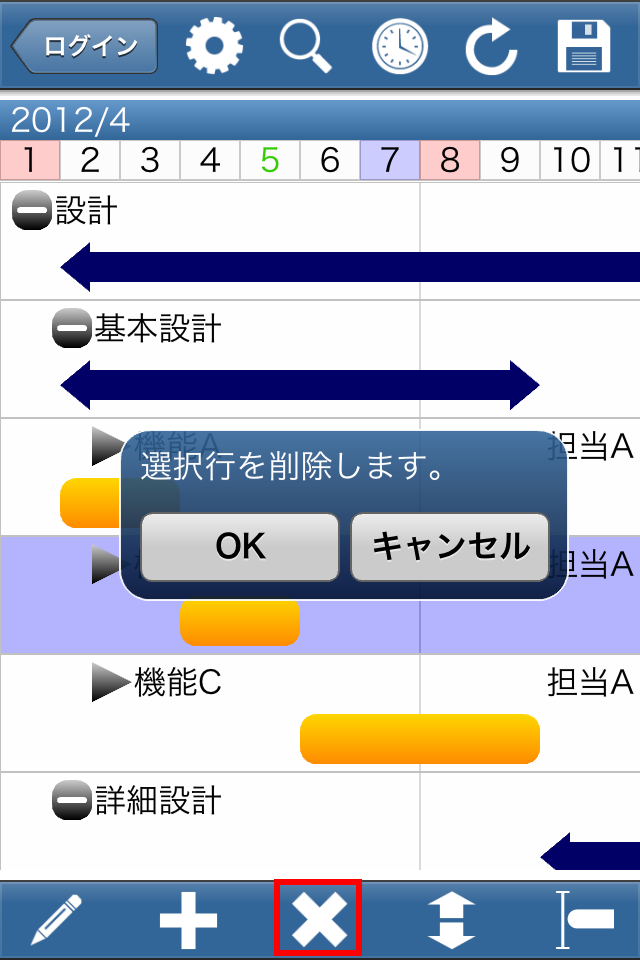Collapse the 基本設計 group
640x960 pixels.
click(x=72, y=329)
